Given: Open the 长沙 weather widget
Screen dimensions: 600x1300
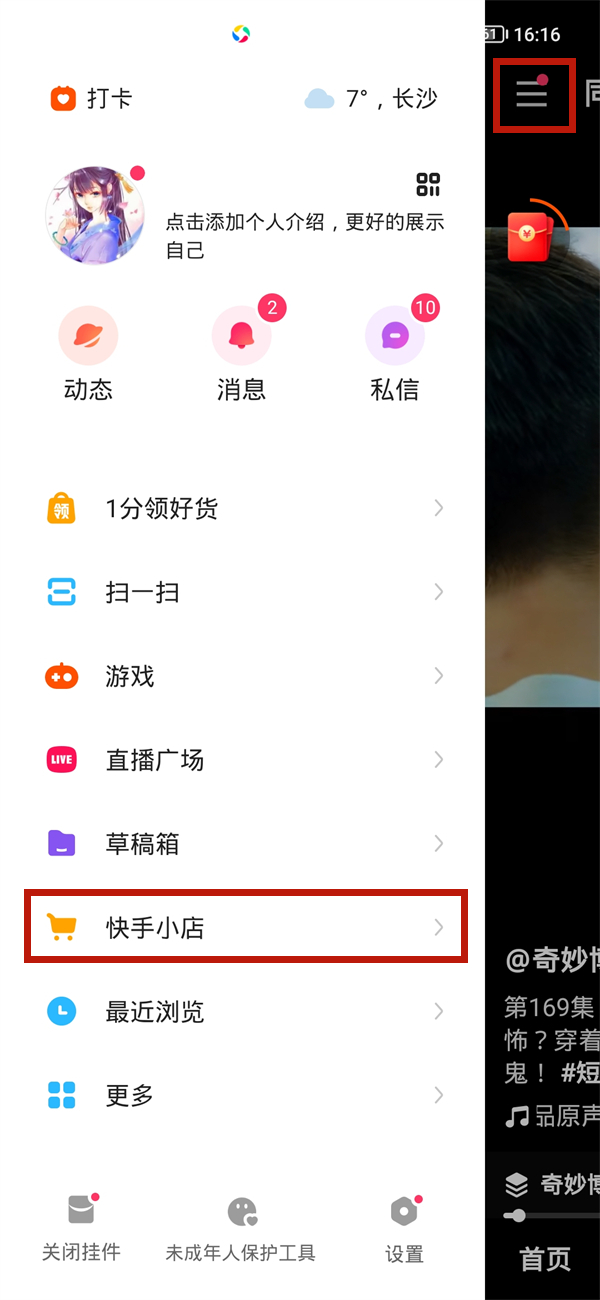Looking at the screenshot, I should click(x=371, y=99).
